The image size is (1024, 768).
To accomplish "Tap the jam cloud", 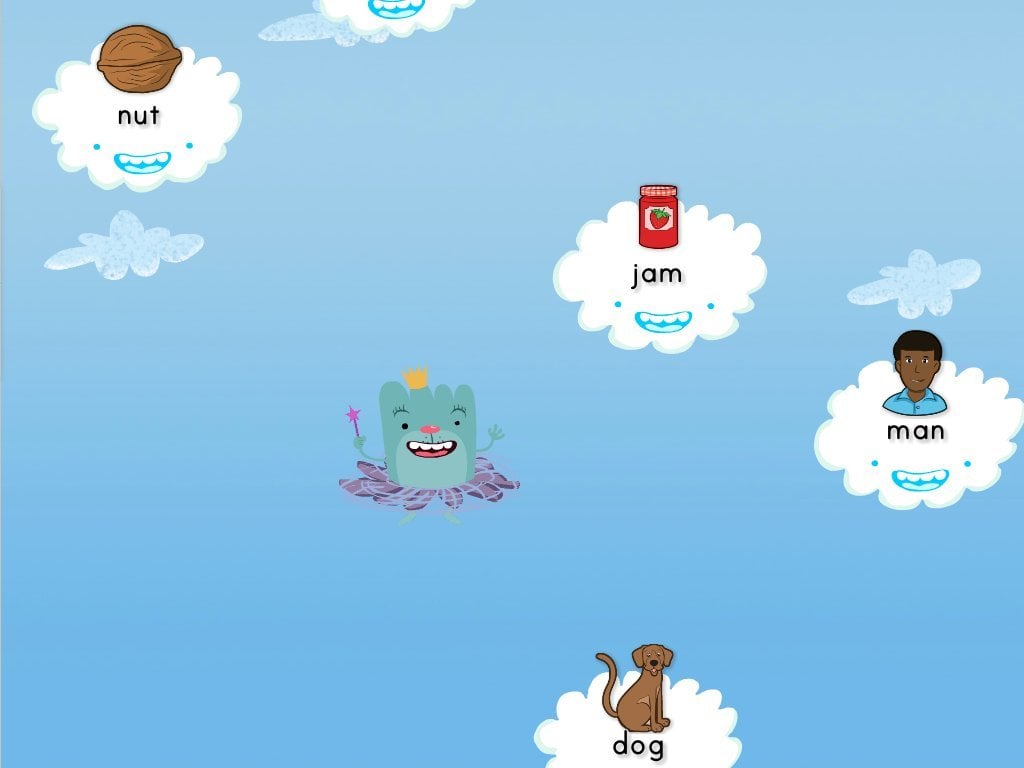I will 658,277.
